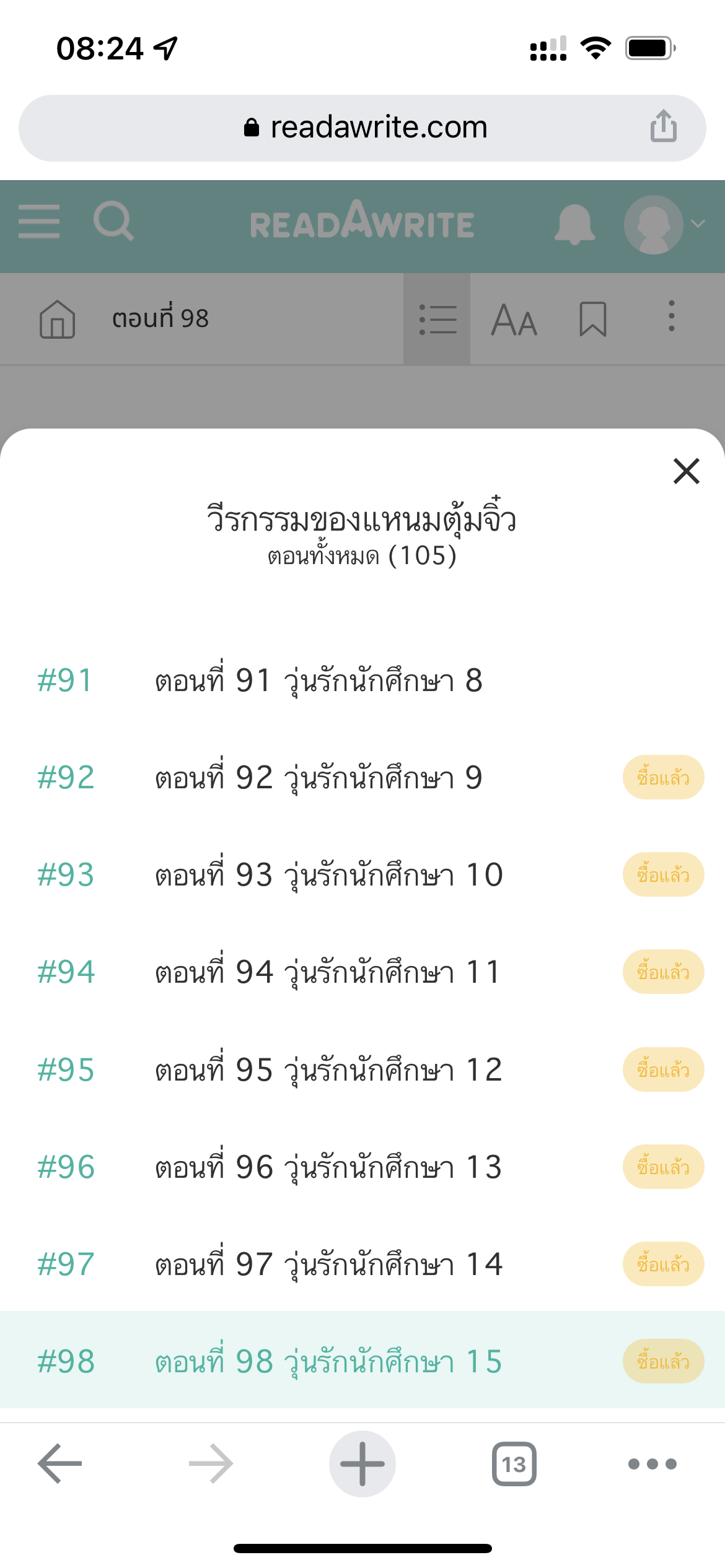This screenshot has height=1568, width=725.
Task: Open the browser's three-dot menu
Action: point(652,1464)
